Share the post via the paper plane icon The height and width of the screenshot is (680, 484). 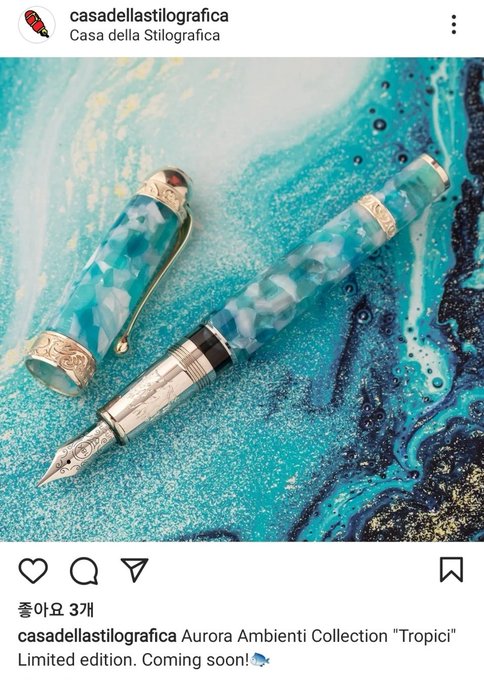pyautogui.click(x=135, y=569)
